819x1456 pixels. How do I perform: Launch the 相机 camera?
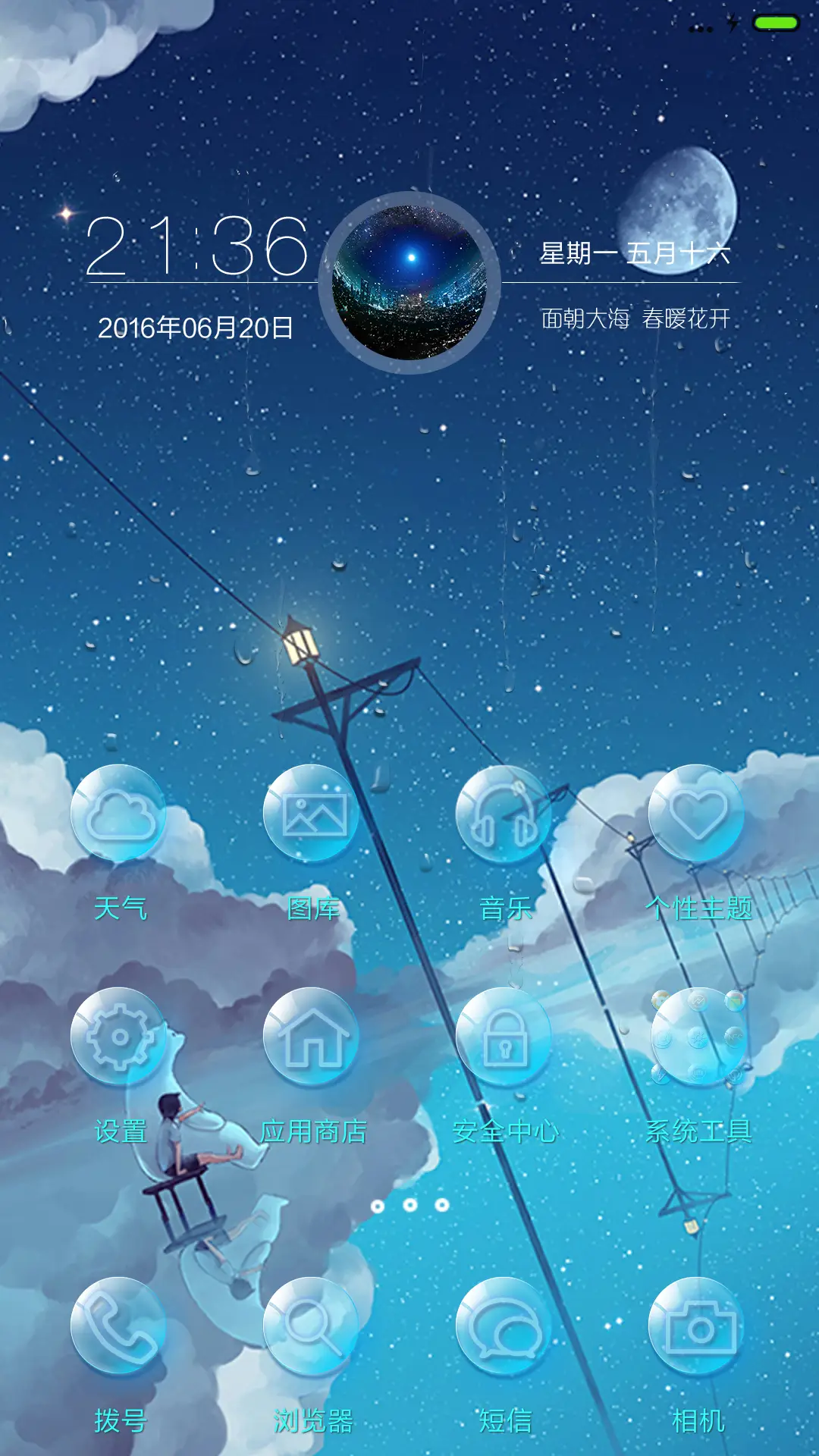pos(697,1327)
